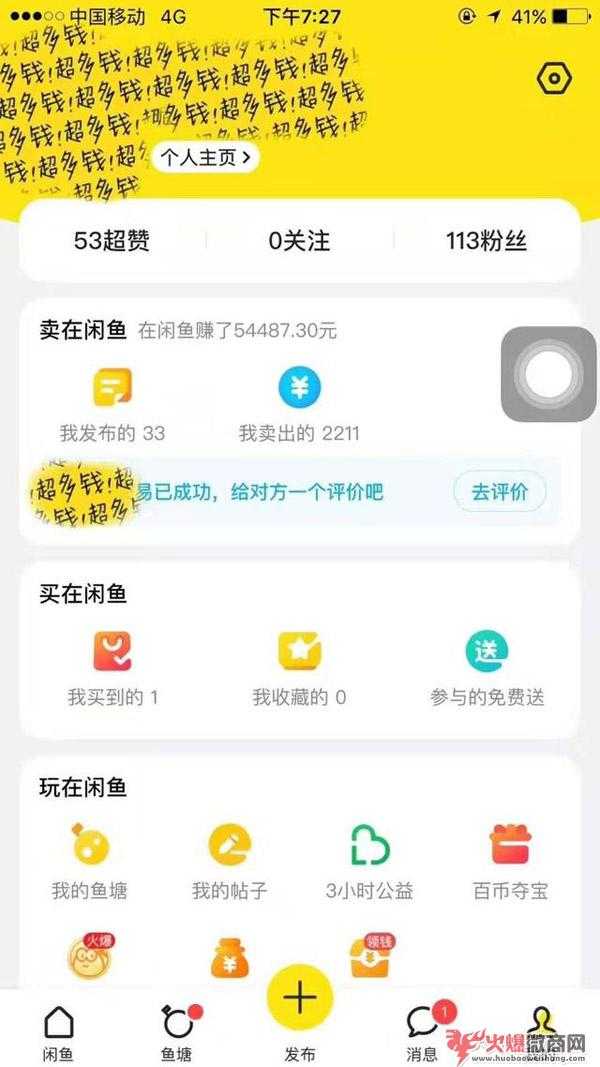This screenshot has width=600, height=1067.
Task: View 0关注 following list
Action: click(x=299, y=241)
